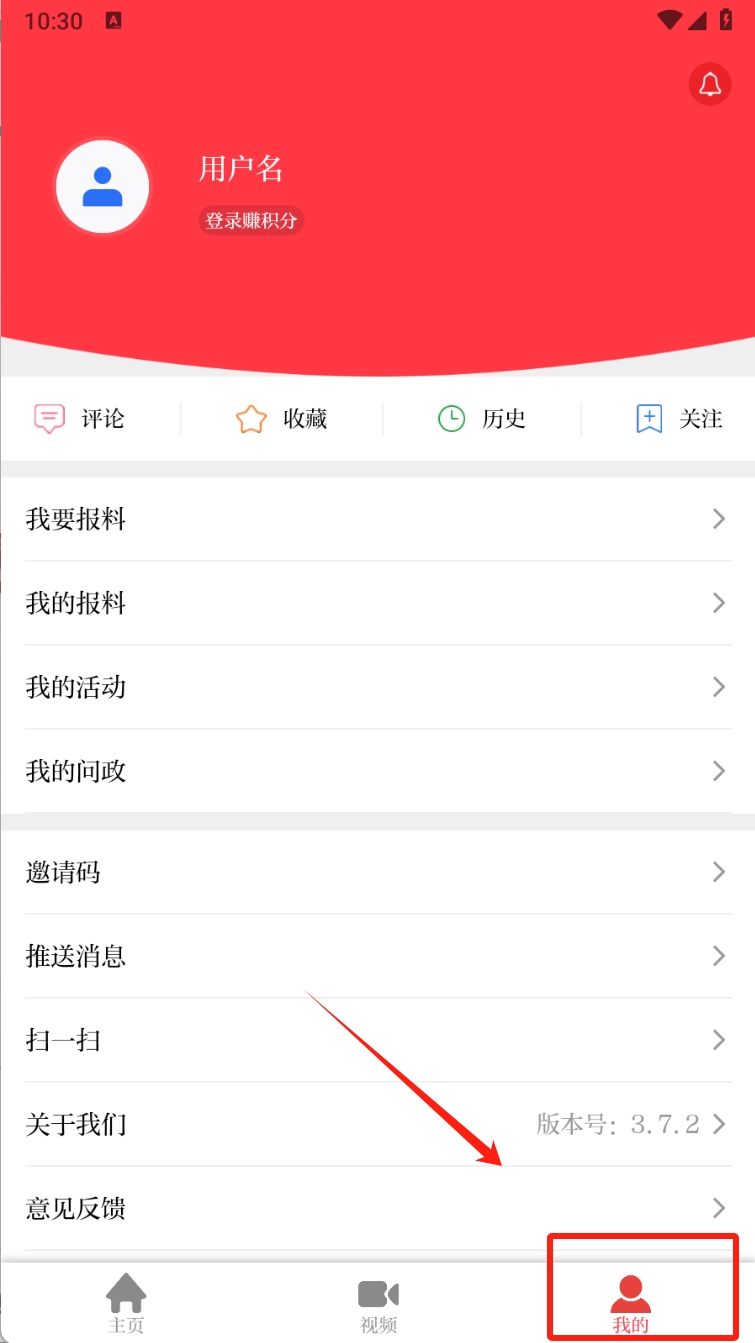Switch to the 视频 video tab
Screen dimensions: 755x1343
[x=378, y=1303]
